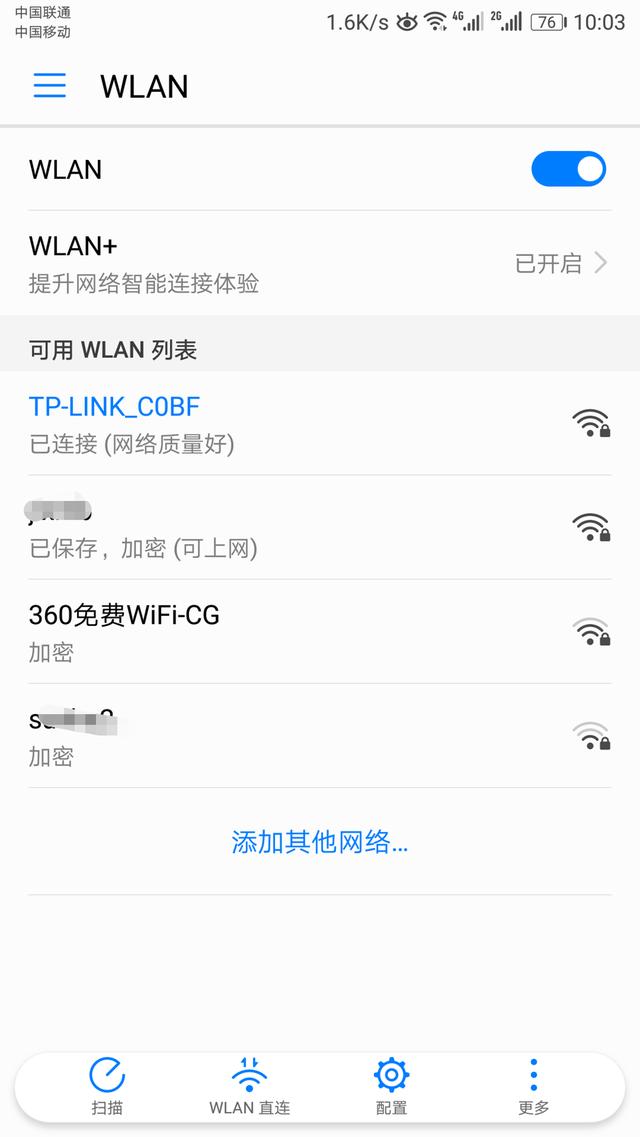Tap 添加其他网络 to add a network
Viewport: 640px width, 1137px height.
(x=320, y=842)
